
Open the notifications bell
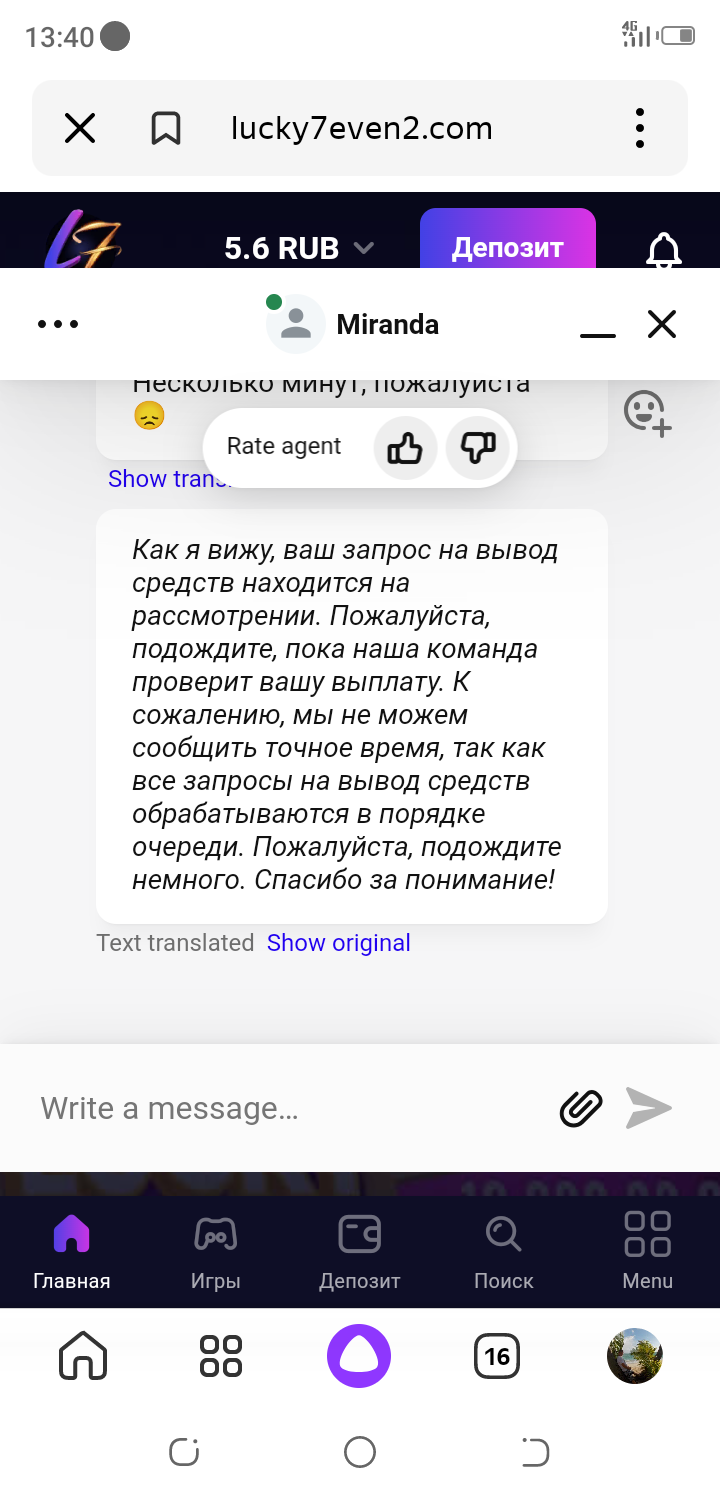pos(663,249)
